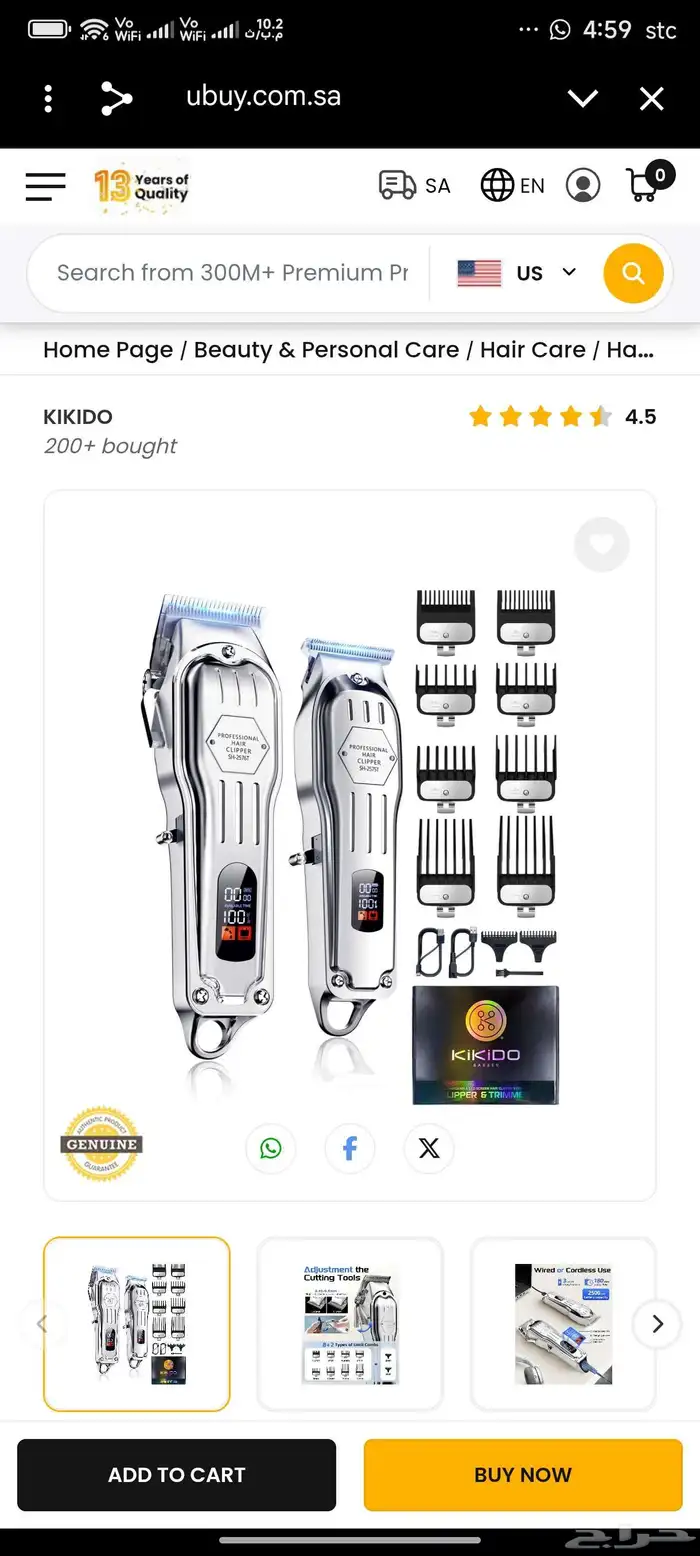Select the US store dropdown

[x=517, y=273]
